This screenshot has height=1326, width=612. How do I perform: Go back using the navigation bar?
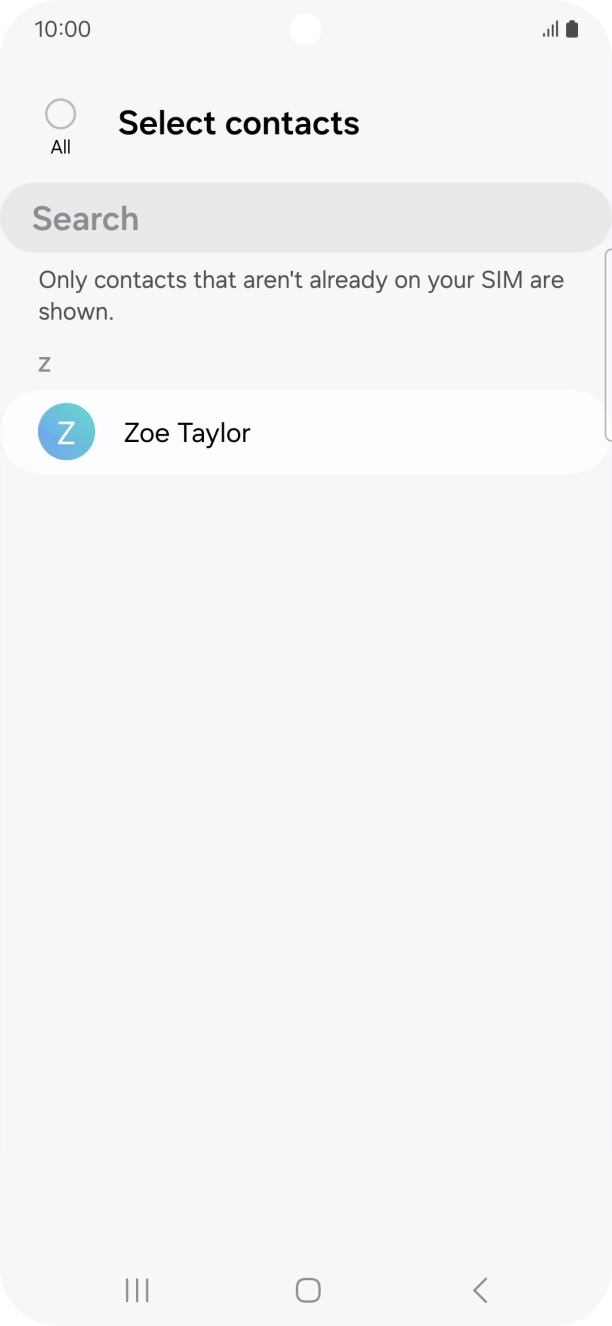pos(480,1290)
